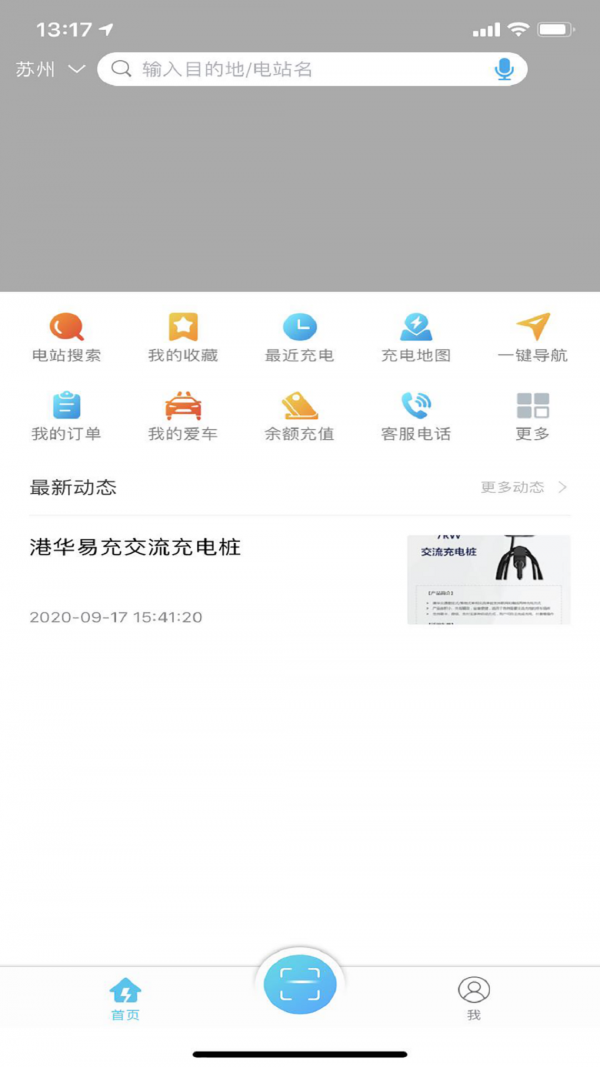Launch 一键导航 one-tap navigation
Viewport: 600px width, 1067px height.
[x=533, y=338]
